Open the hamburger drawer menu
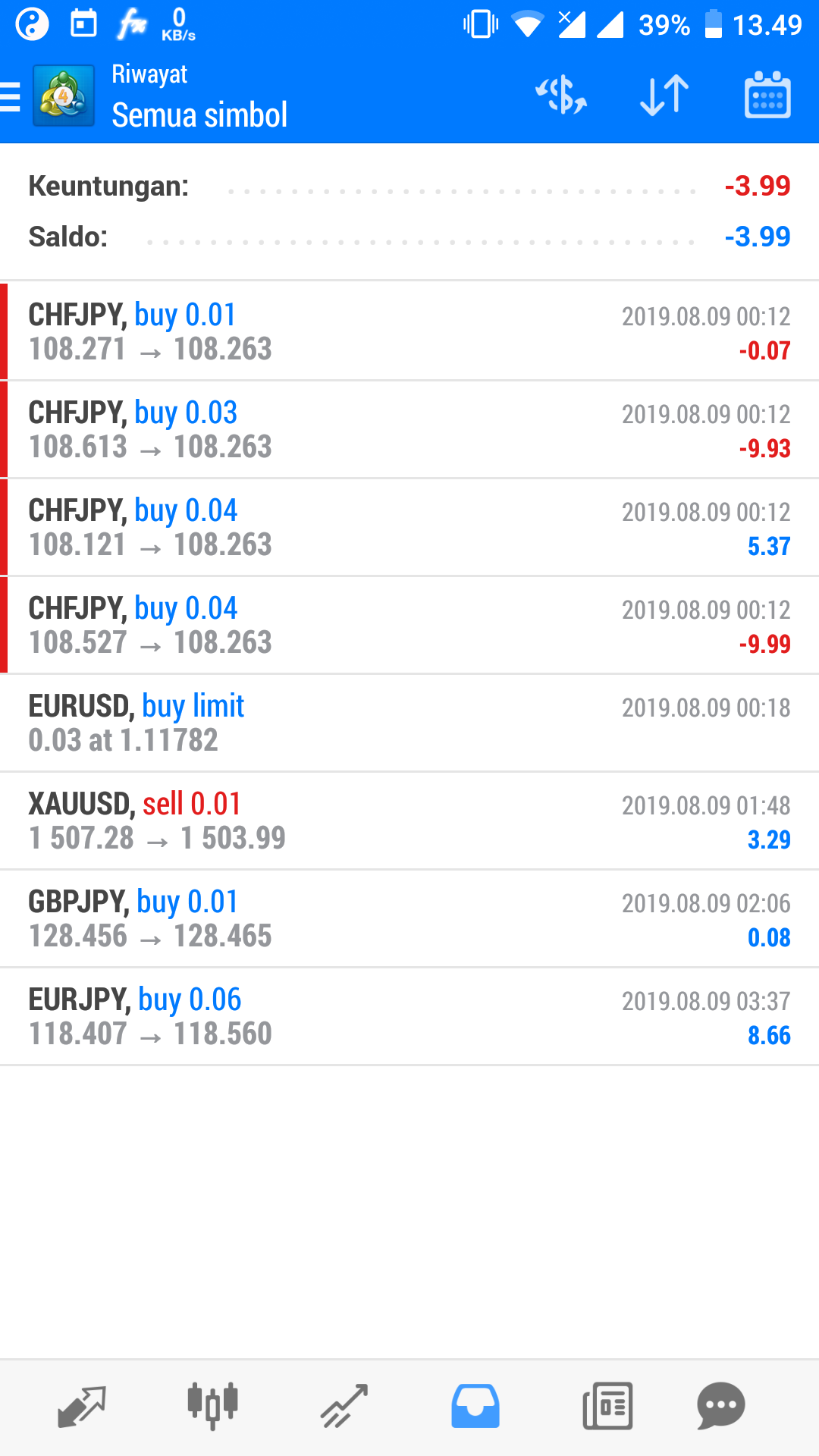The image size is (819, 1456). point(10,97)
